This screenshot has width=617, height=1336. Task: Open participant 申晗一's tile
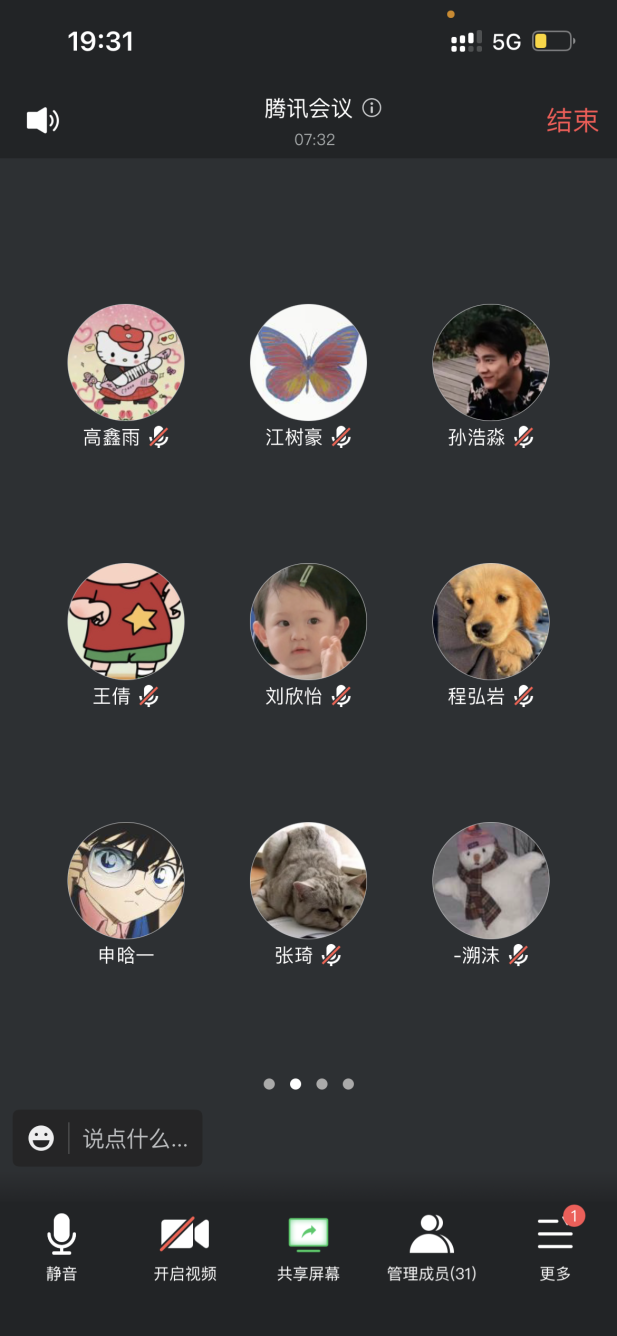(x=126, y=880)
